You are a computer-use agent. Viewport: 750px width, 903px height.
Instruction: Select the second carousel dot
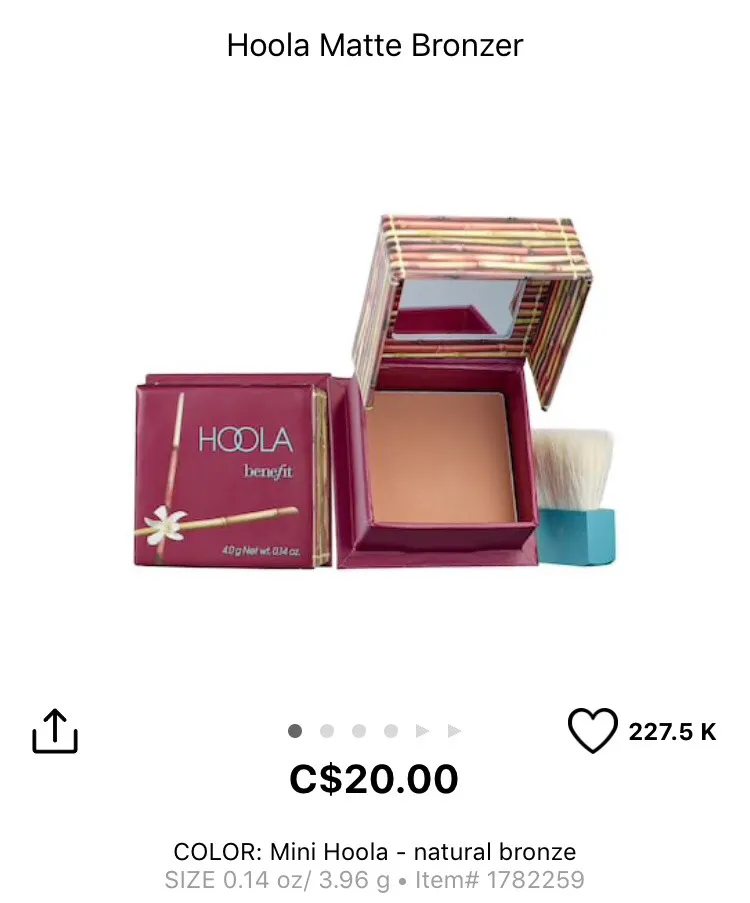click(327, 731)
